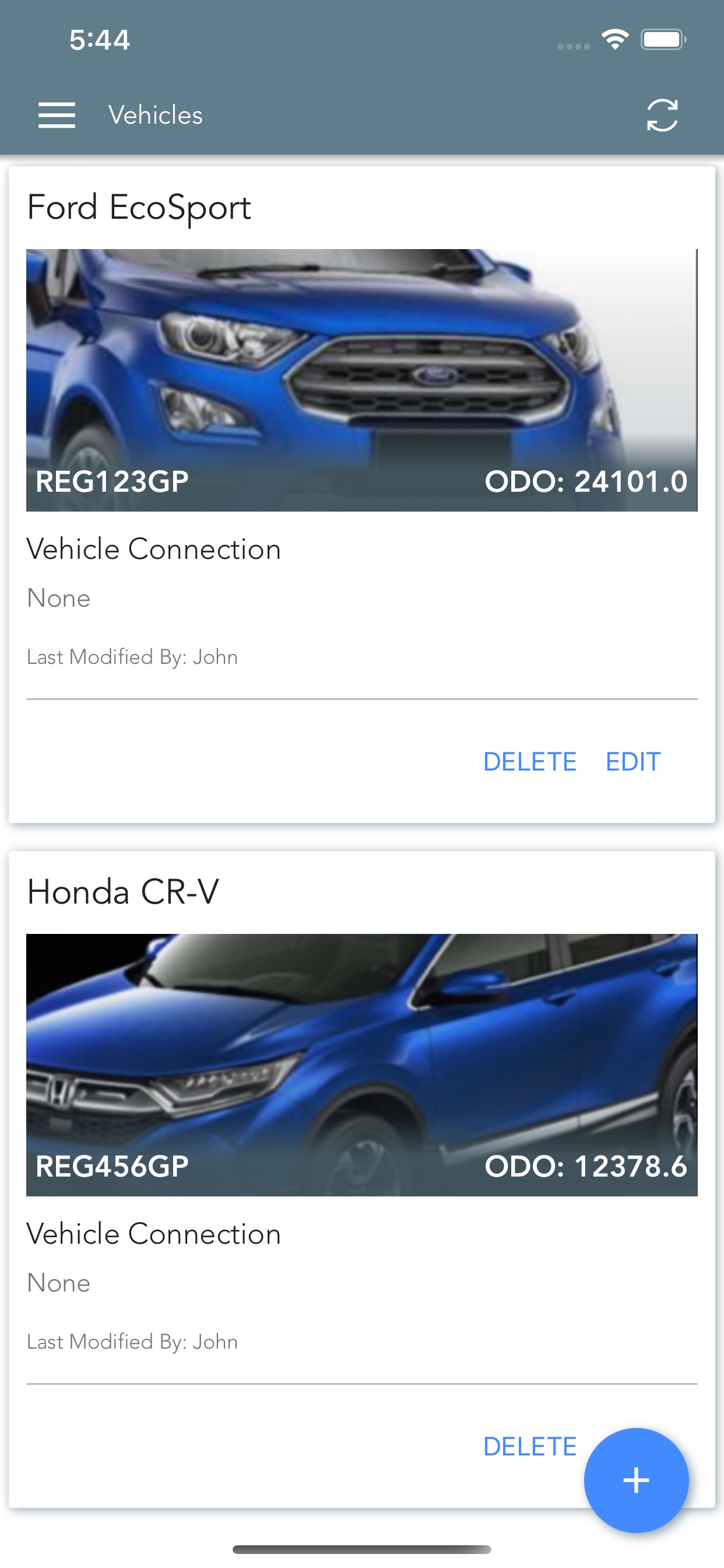Image resolution: width=724 pixels, height=1568 pixels.
Task: Delete the Honda CR-V vehicle
Action: point(529,1446)
